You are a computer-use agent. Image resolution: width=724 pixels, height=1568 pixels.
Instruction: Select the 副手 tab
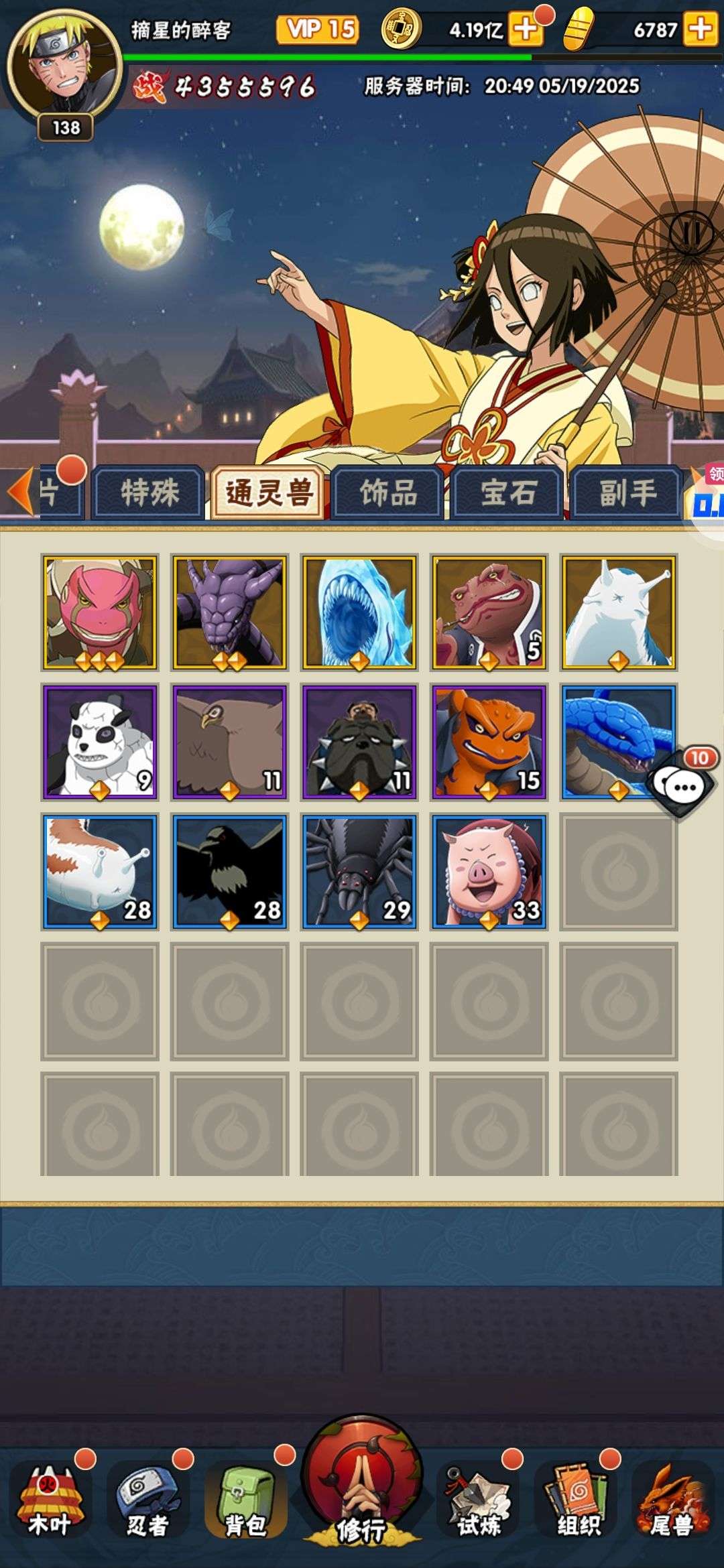(627, 494)
